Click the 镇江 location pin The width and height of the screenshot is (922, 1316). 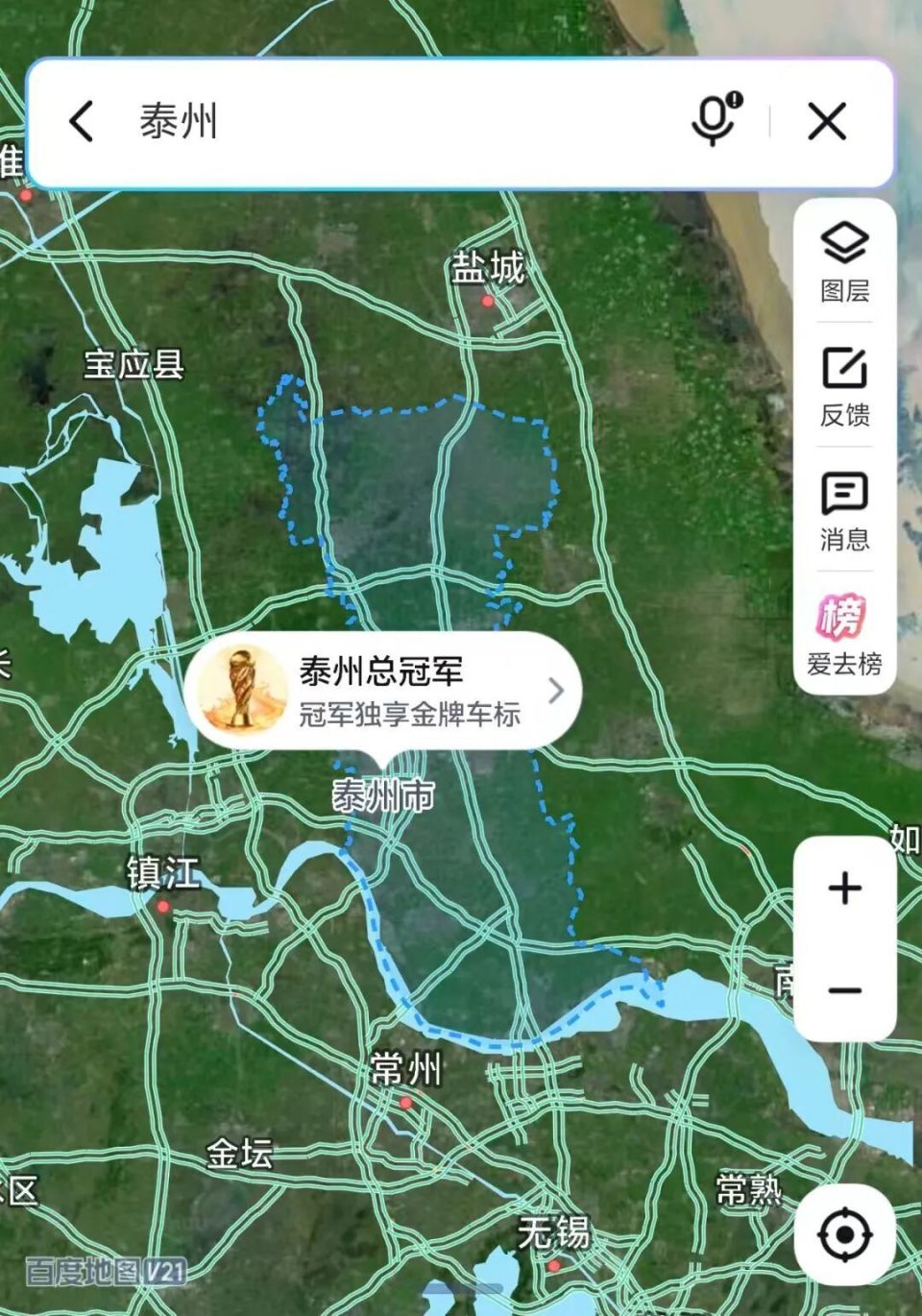click(x=161, y=906)
